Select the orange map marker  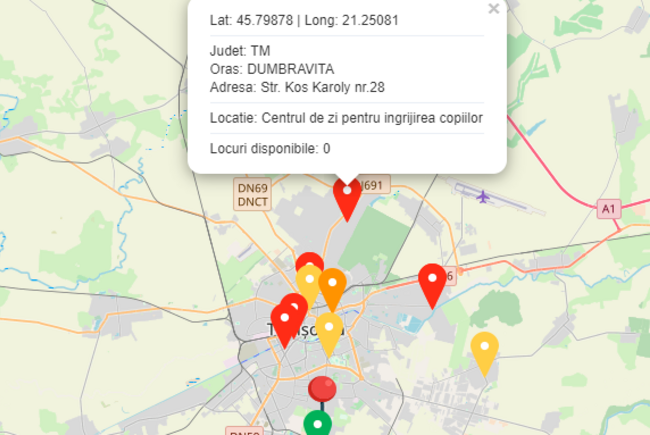pos(333,286)
